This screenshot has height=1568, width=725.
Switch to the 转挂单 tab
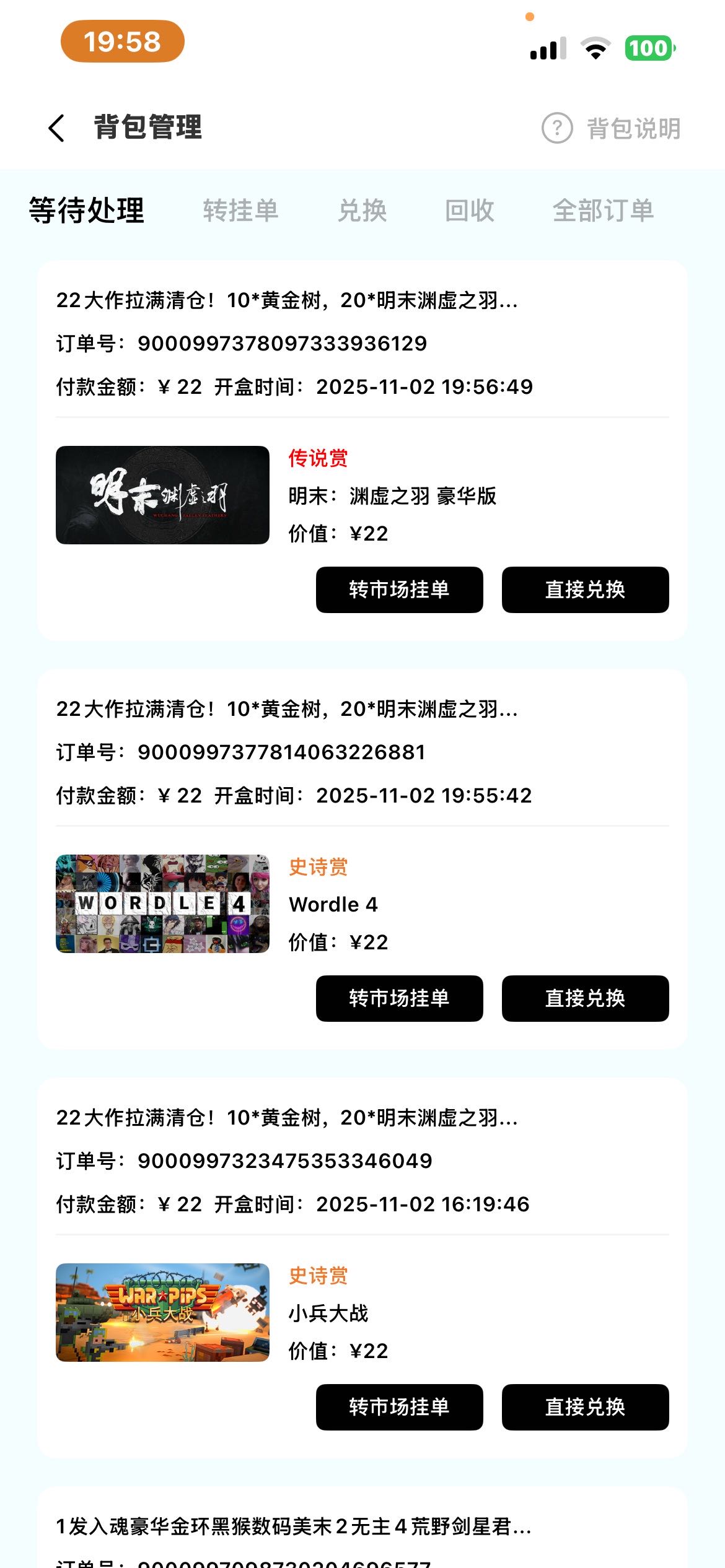pyautogui.click(x=240, y=211)
